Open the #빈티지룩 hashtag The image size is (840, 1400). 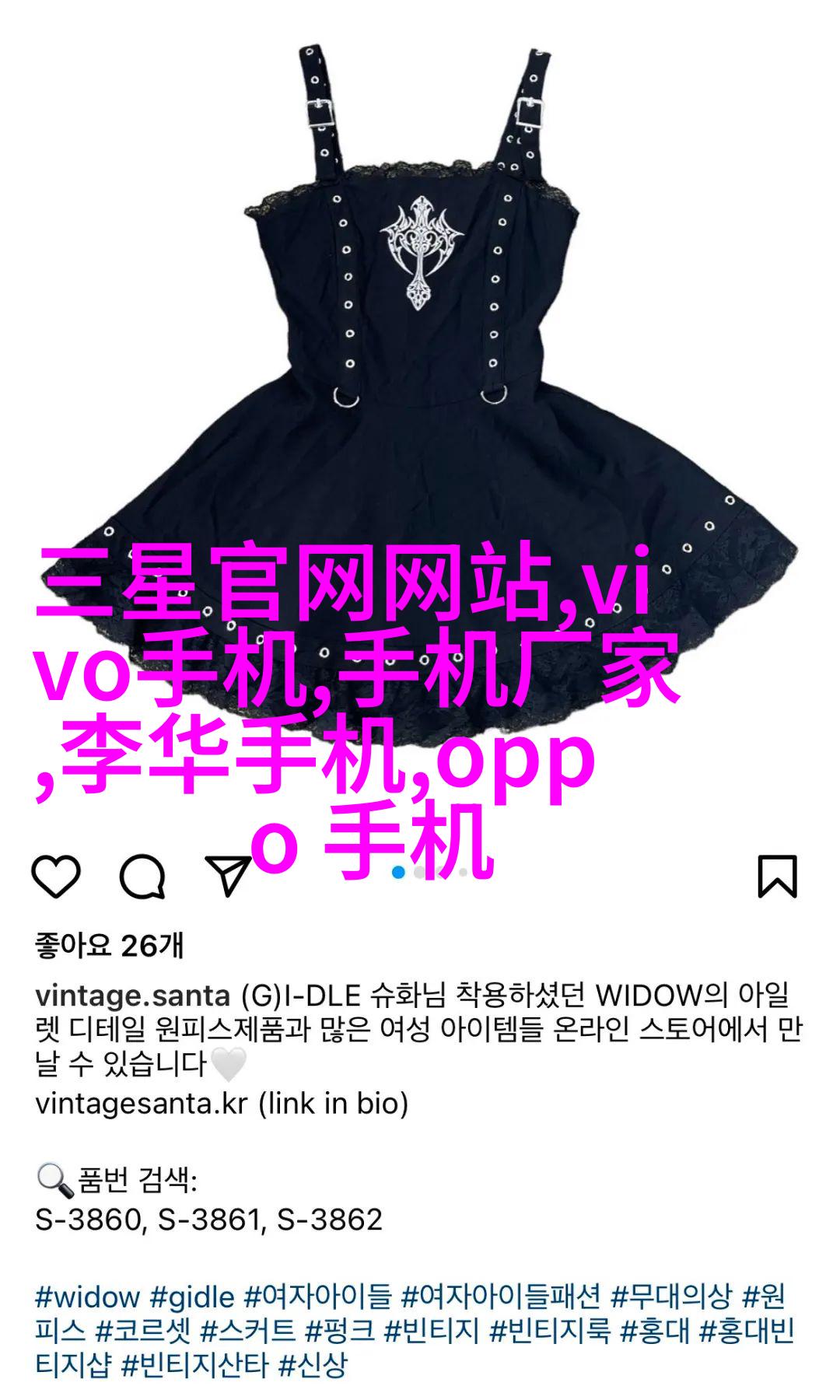549,1332
